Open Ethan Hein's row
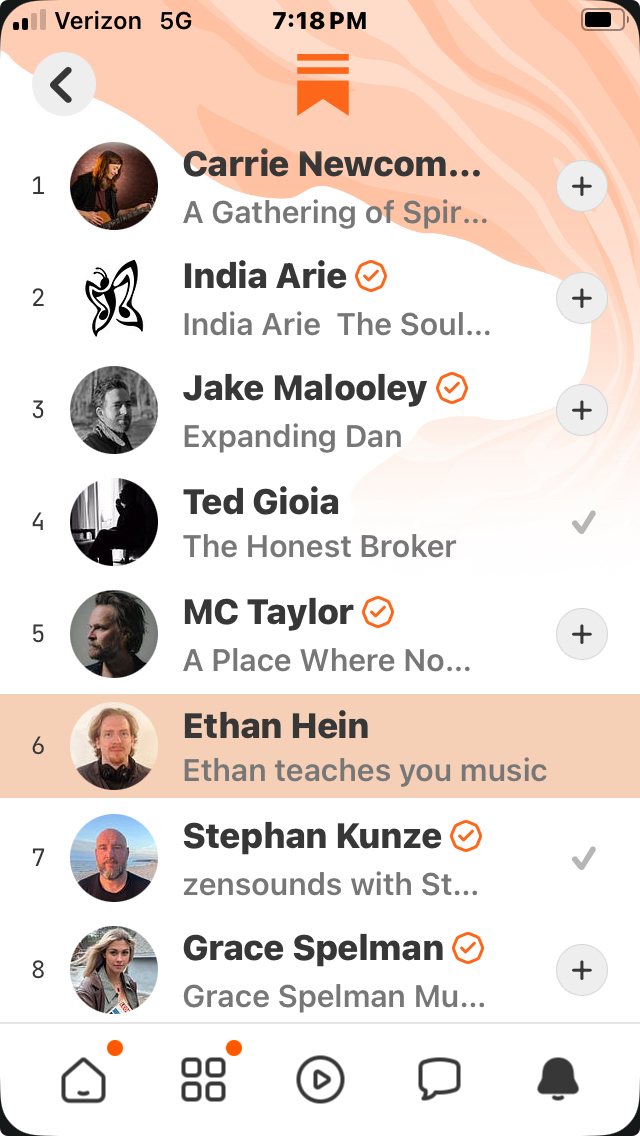This screenshot has height=1136, width=640. click(x=320, y=746)
